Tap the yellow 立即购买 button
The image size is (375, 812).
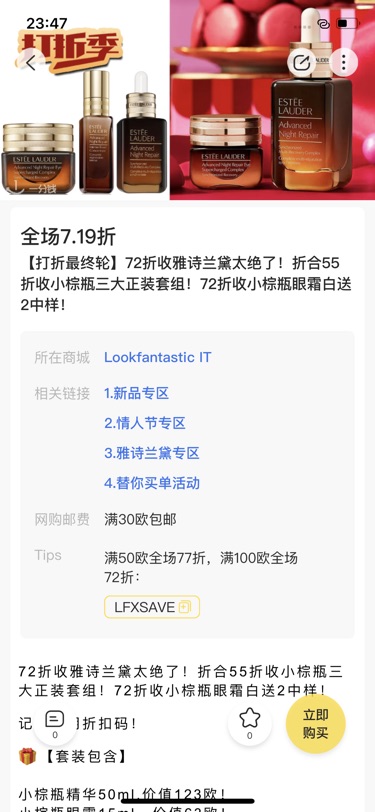(x=315, y=724)
